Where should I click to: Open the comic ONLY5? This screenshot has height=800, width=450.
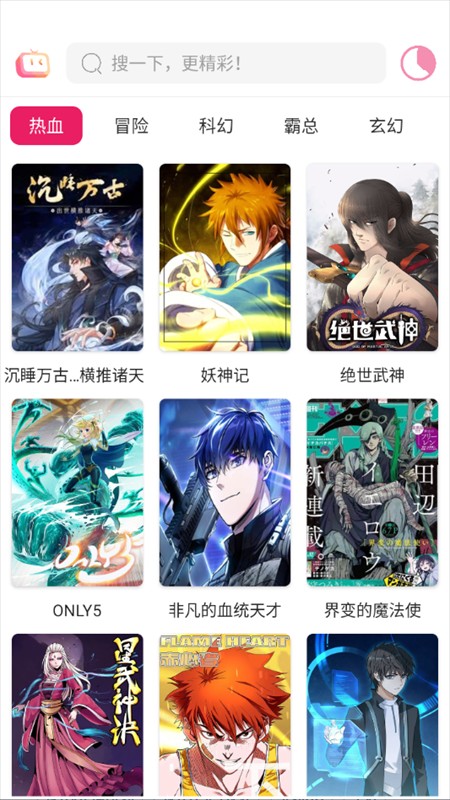click(78, 492)
